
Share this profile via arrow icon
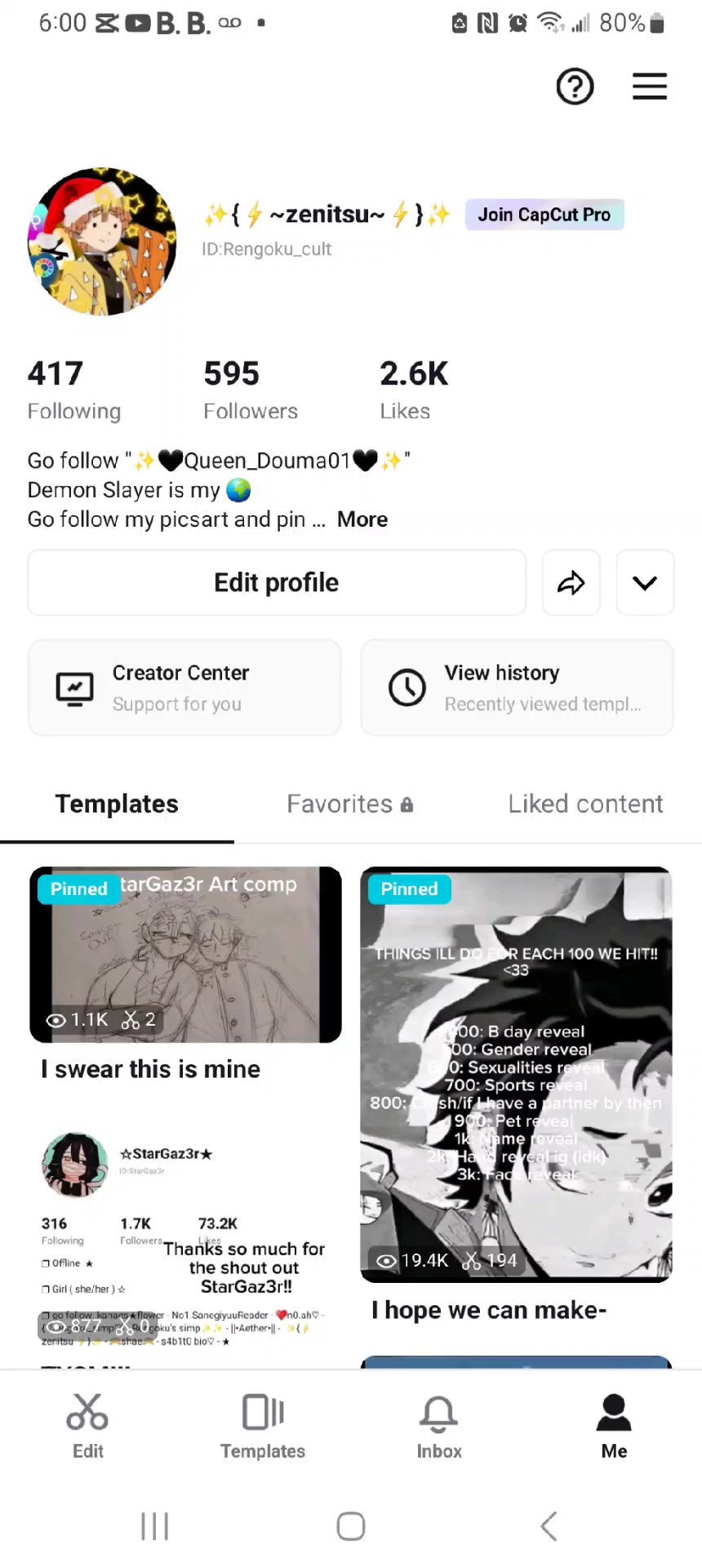(571, 582)
